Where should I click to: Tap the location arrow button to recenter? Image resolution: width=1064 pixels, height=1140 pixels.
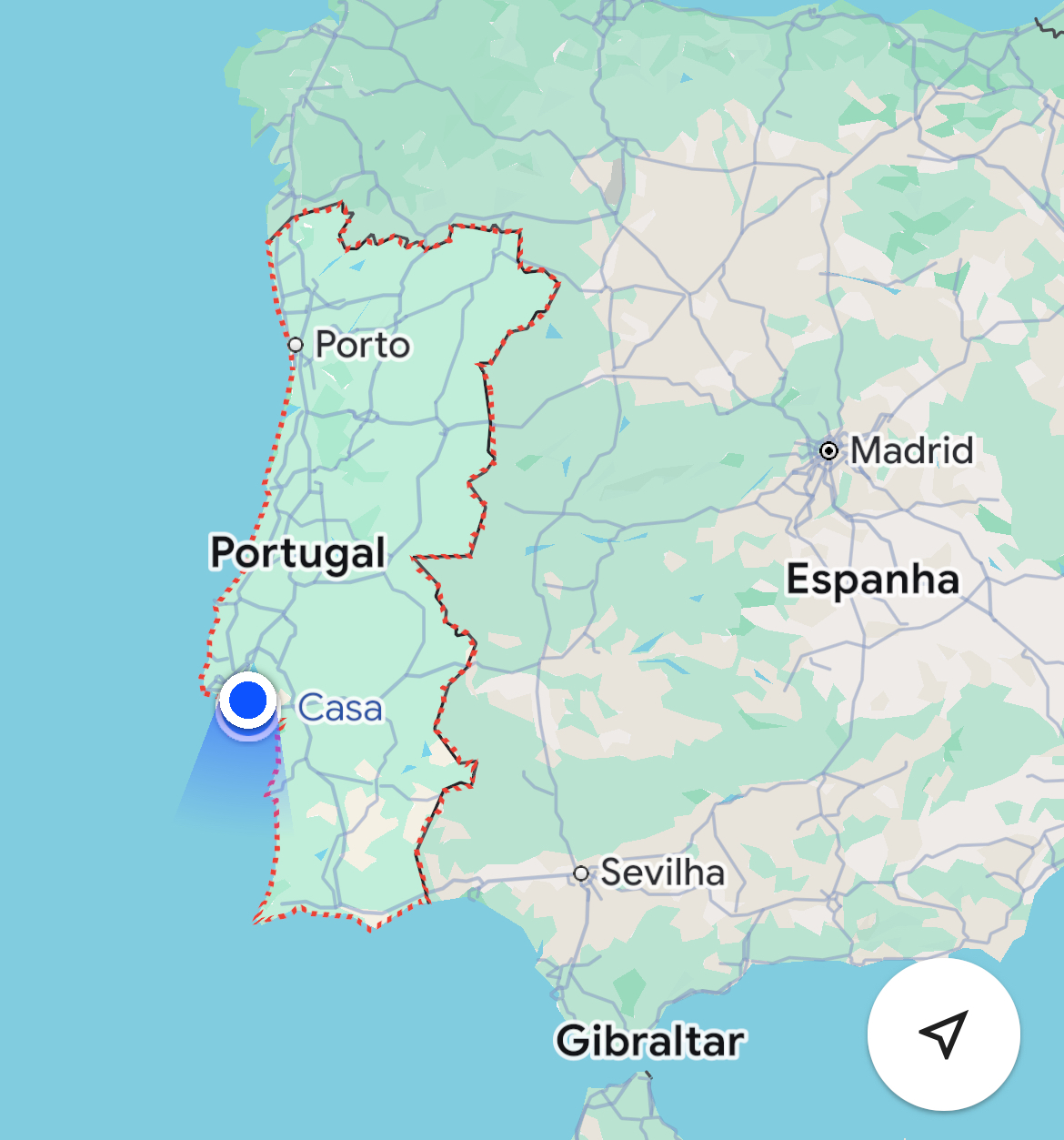[x=943, y=1034]
